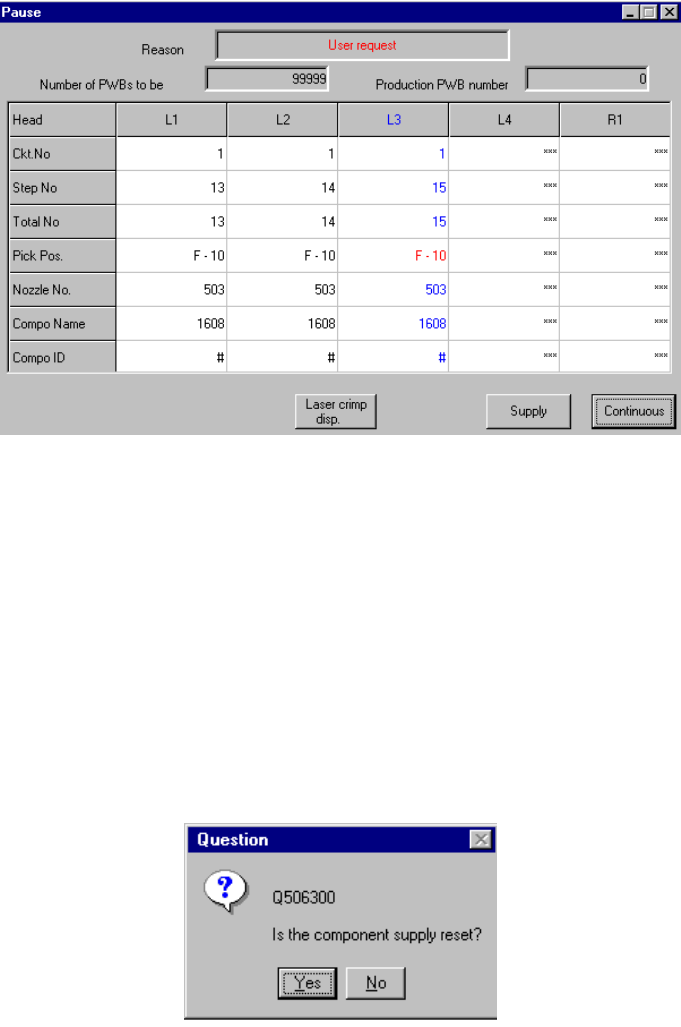Dismiss the Question dialog with X

[x=481, y=840]
